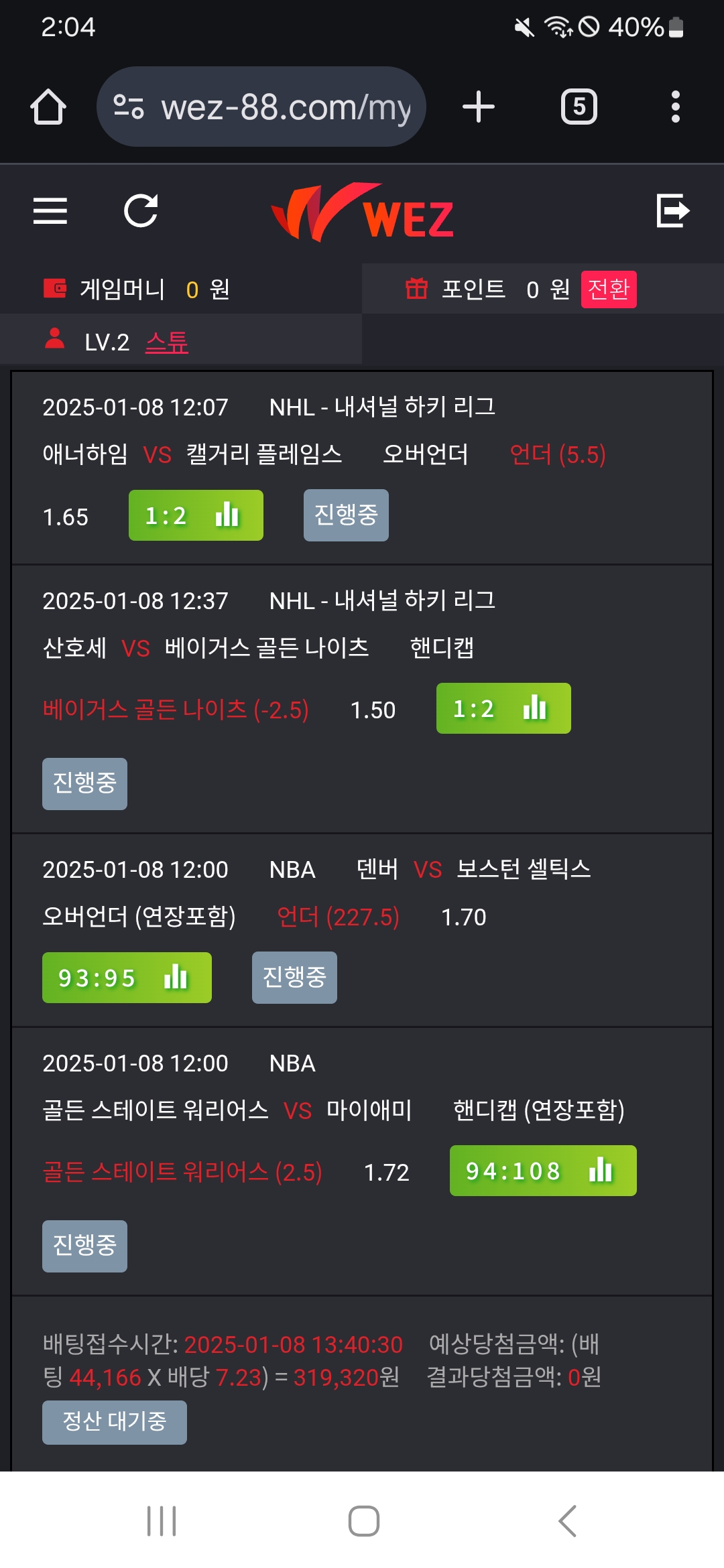Show recent apps from navigation bar
The image size is (724, 1568).
pos(162,1521)
